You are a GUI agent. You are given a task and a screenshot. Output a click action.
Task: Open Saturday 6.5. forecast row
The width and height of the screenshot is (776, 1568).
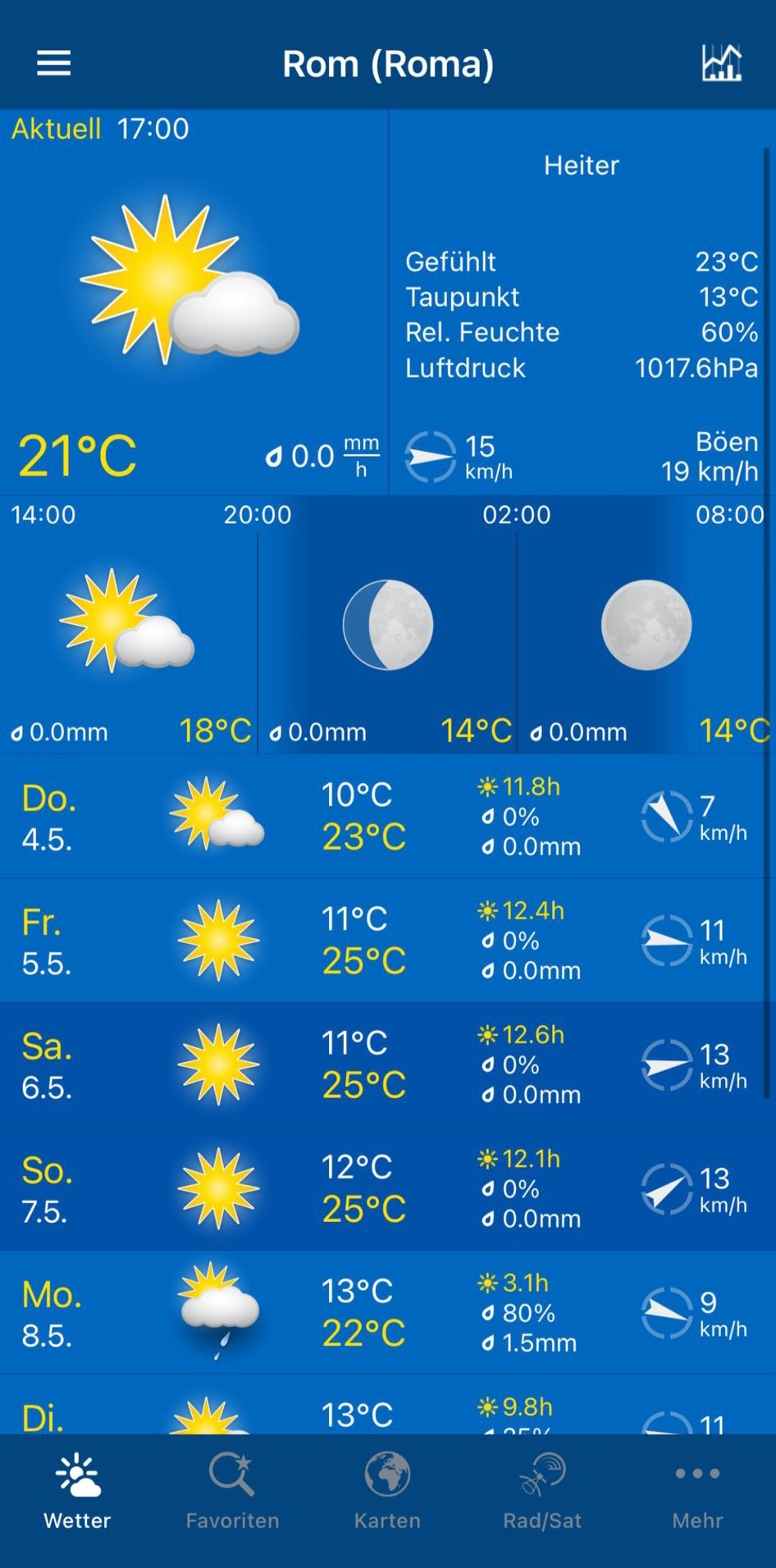pos(386,1064)
